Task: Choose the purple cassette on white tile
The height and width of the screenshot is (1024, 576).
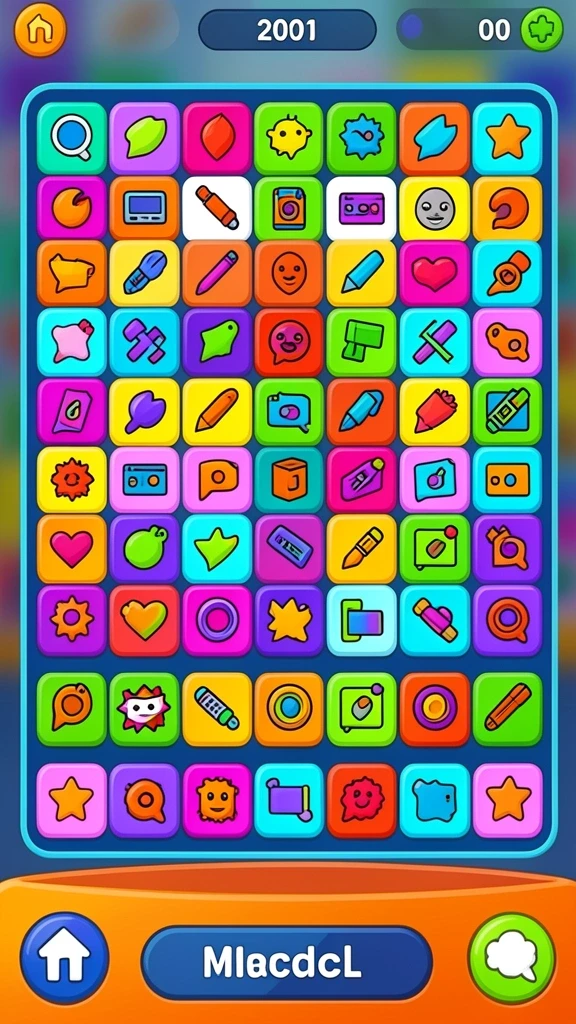Action: click(x=361, y=208)
